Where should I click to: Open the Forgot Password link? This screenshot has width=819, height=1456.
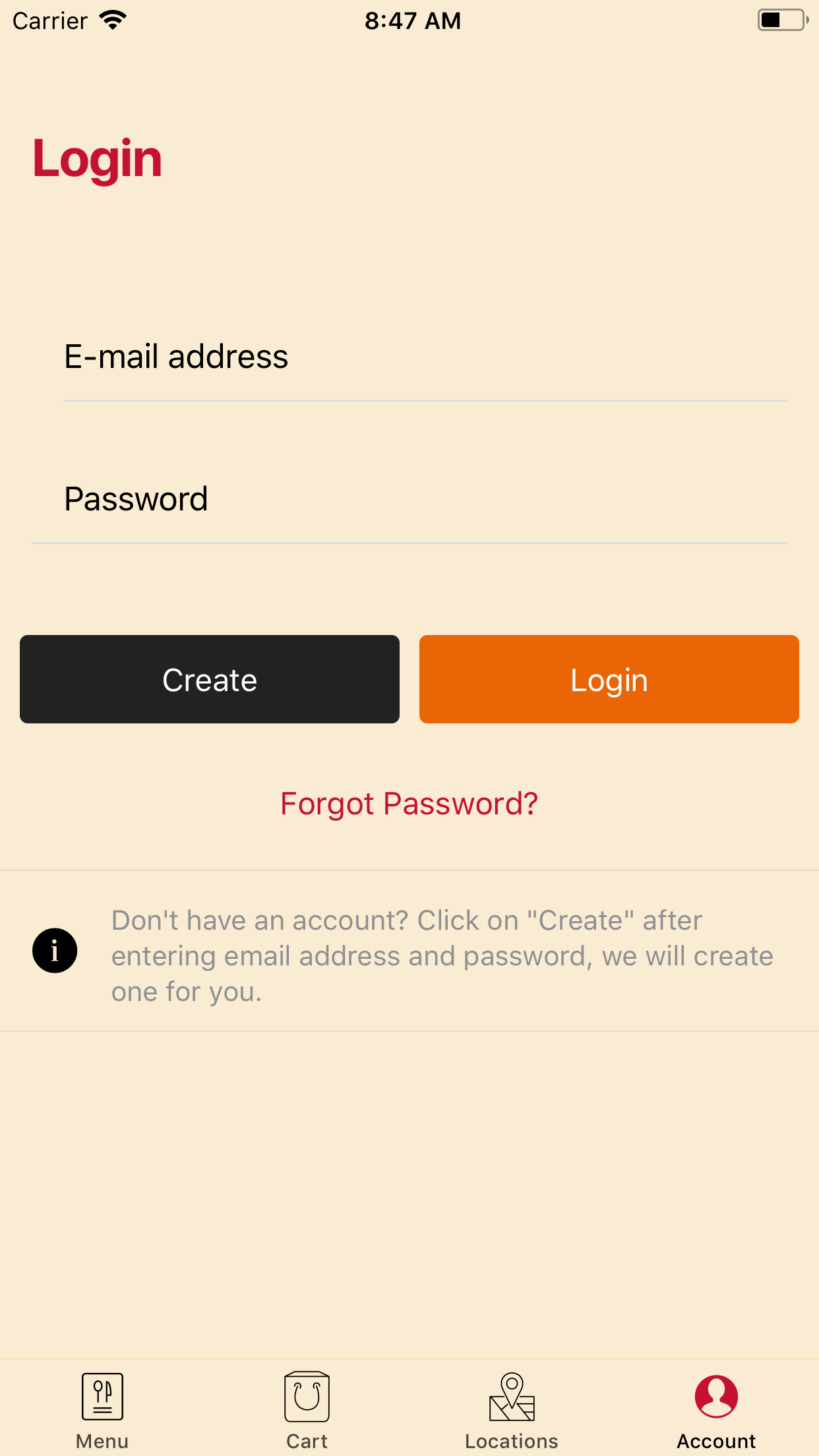pos(409,803)
